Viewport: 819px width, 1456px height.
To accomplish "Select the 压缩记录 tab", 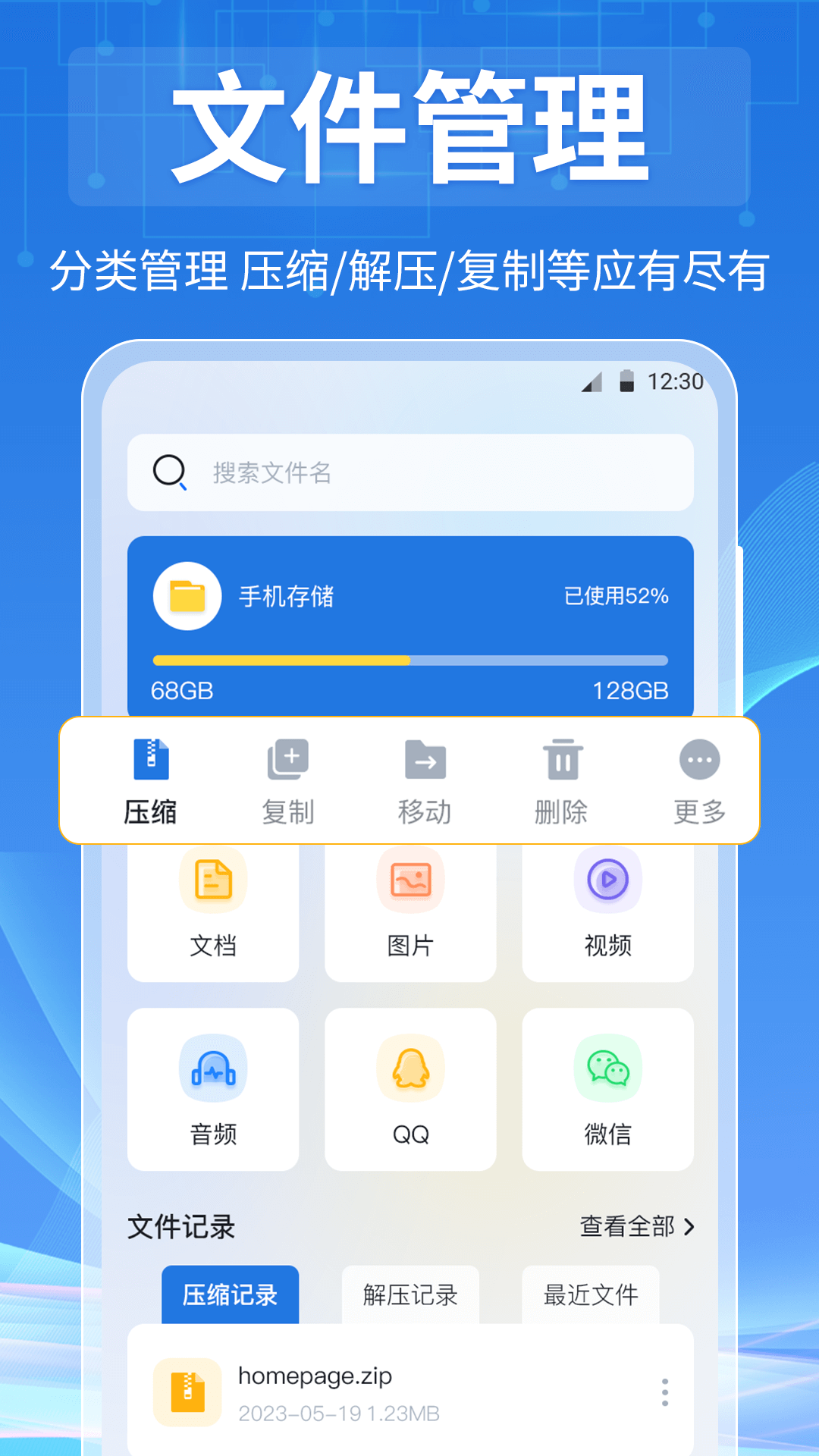I will (x=230, y=1296).
